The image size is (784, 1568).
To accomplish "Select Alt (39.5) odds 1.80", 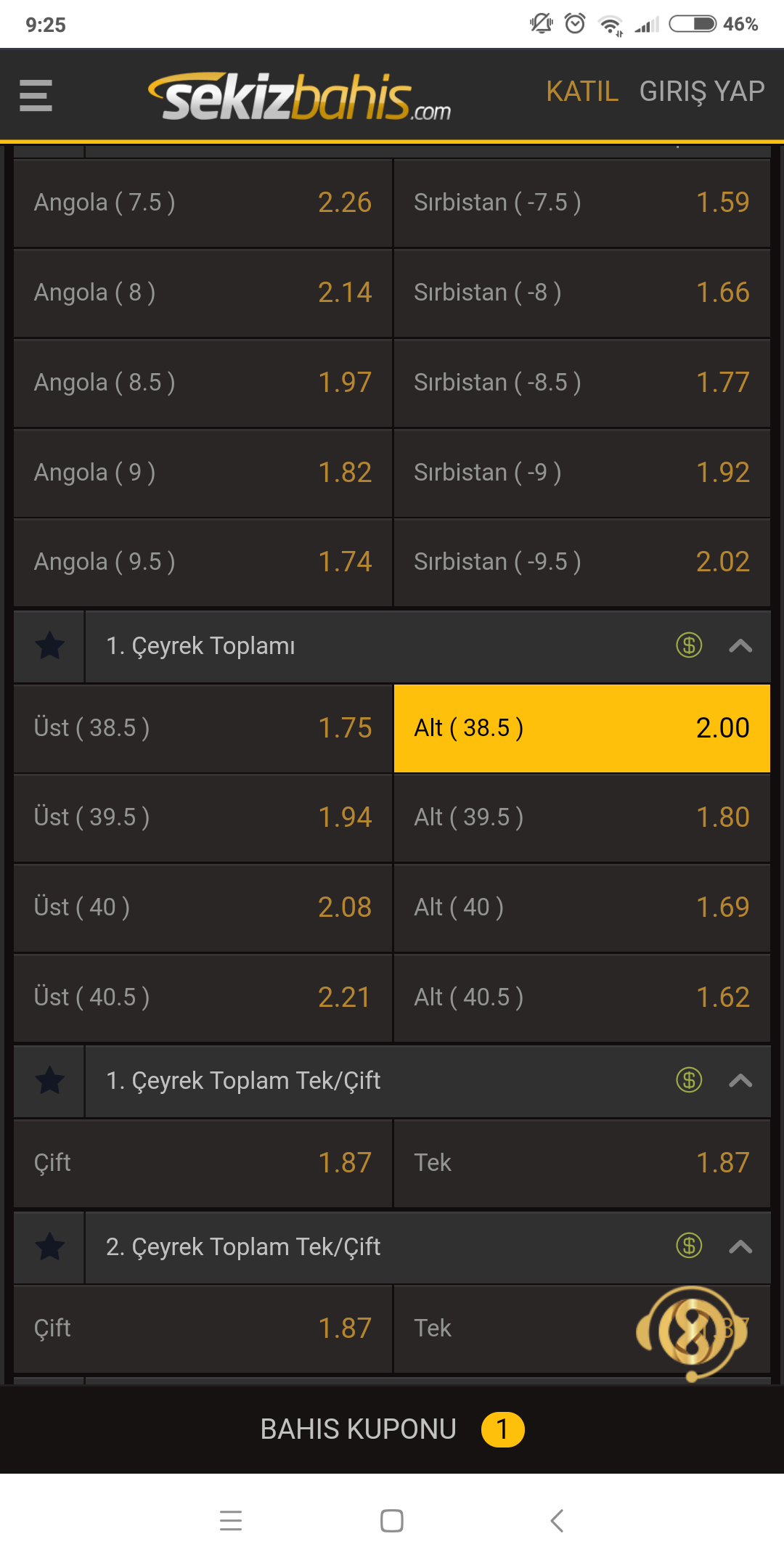I will point(581,817).
